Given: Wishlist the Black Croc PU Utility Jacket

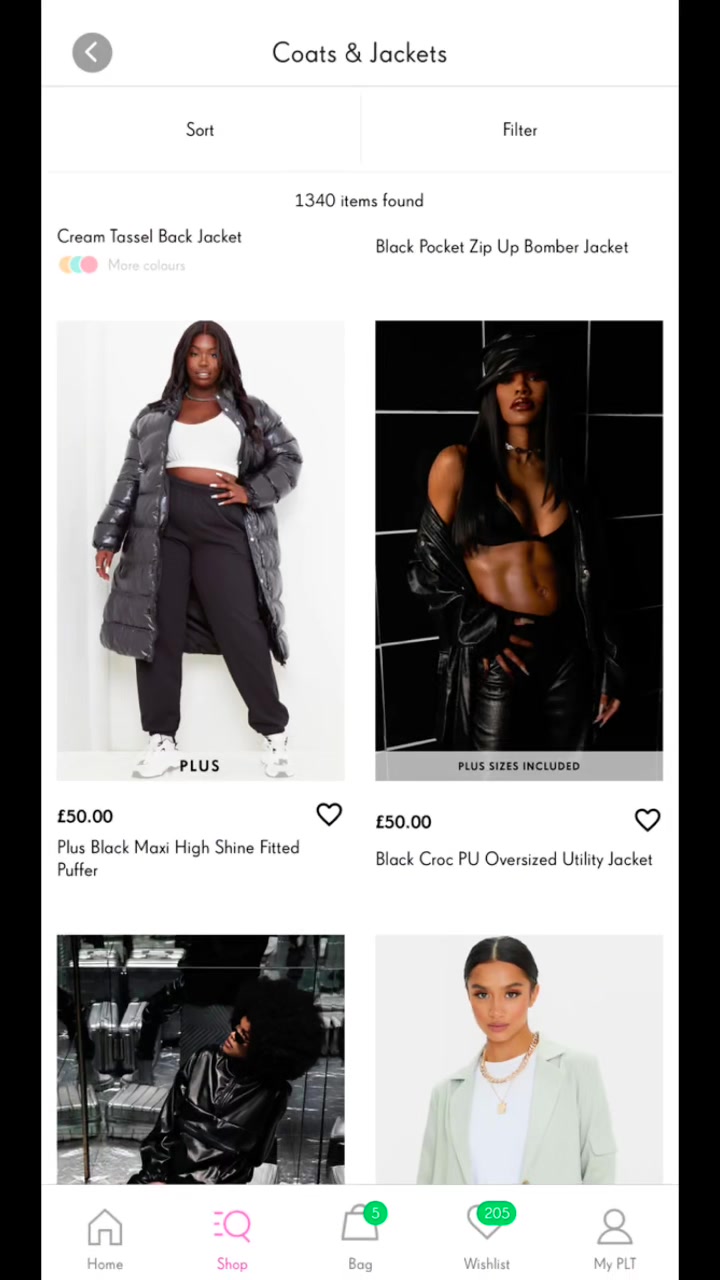Looking at the screenshot, I should click(x=647, y=820).
